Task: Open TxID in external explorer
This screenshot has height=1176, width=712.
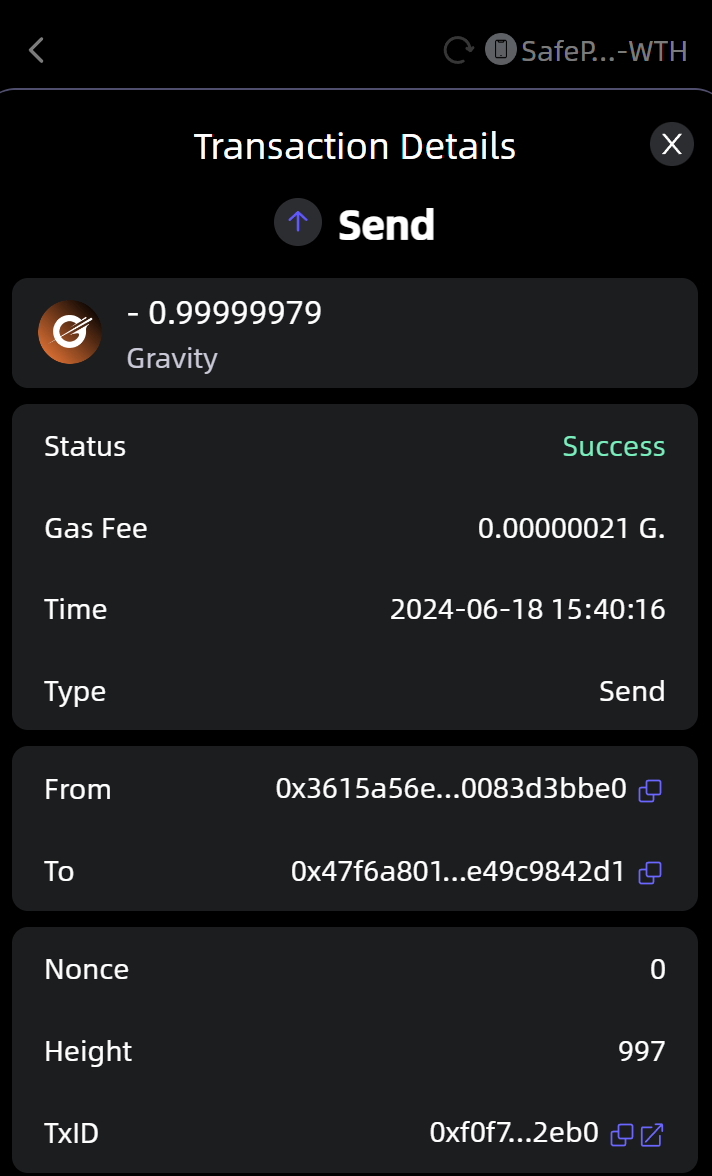Action: pyautogui.click(x=652, y=1134)
